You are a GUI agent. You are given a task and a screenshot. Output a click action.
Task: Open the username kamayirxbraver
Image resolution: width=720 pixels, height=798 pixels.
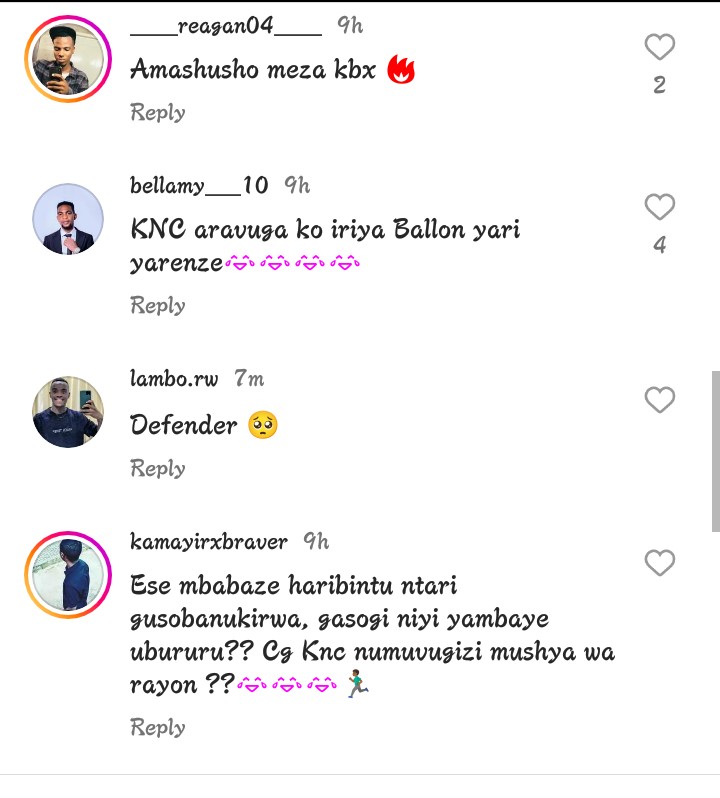[x=209, y=541]
